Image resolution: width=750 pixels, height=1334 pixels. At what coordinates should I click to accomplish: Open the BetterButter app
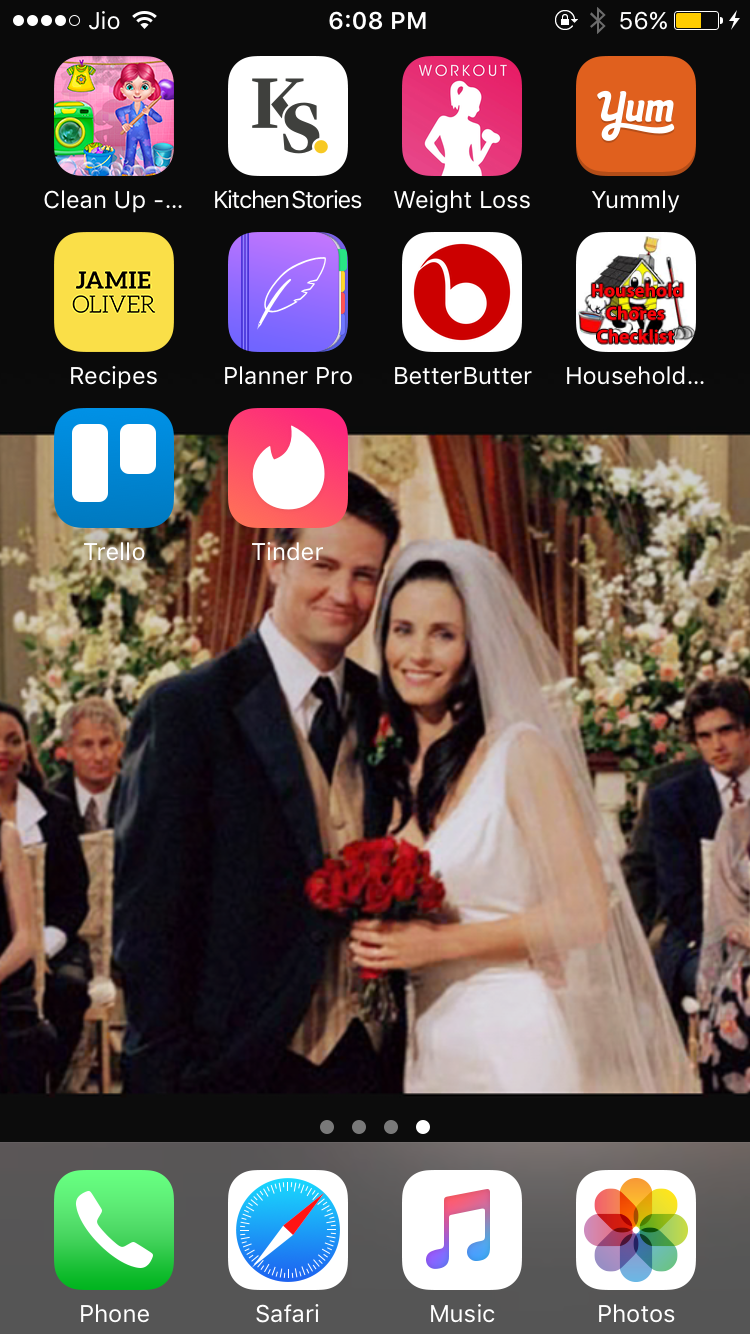tap(462, 292)
